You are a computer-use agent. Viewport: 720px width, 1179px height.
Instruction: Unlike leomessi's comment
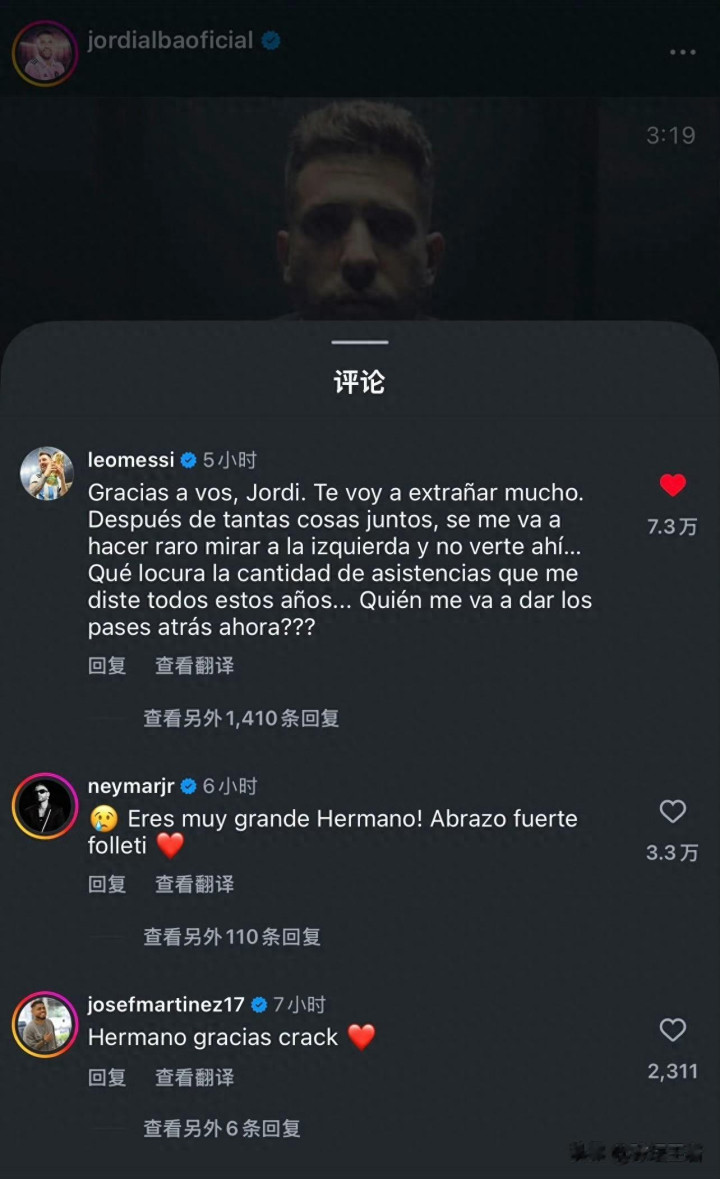(673, 486)
